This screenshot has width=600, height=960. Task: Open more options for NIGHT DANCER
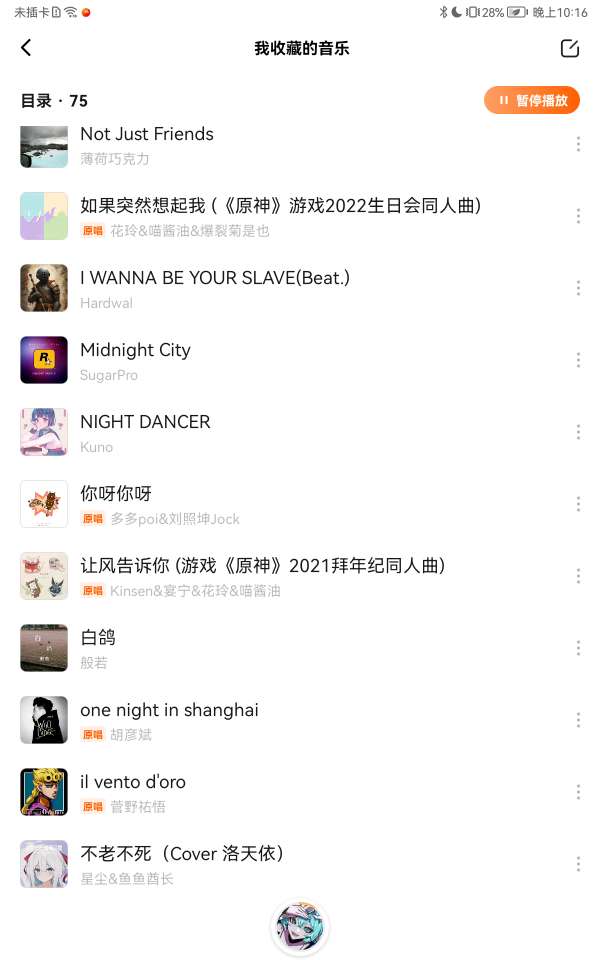(578, 432)
